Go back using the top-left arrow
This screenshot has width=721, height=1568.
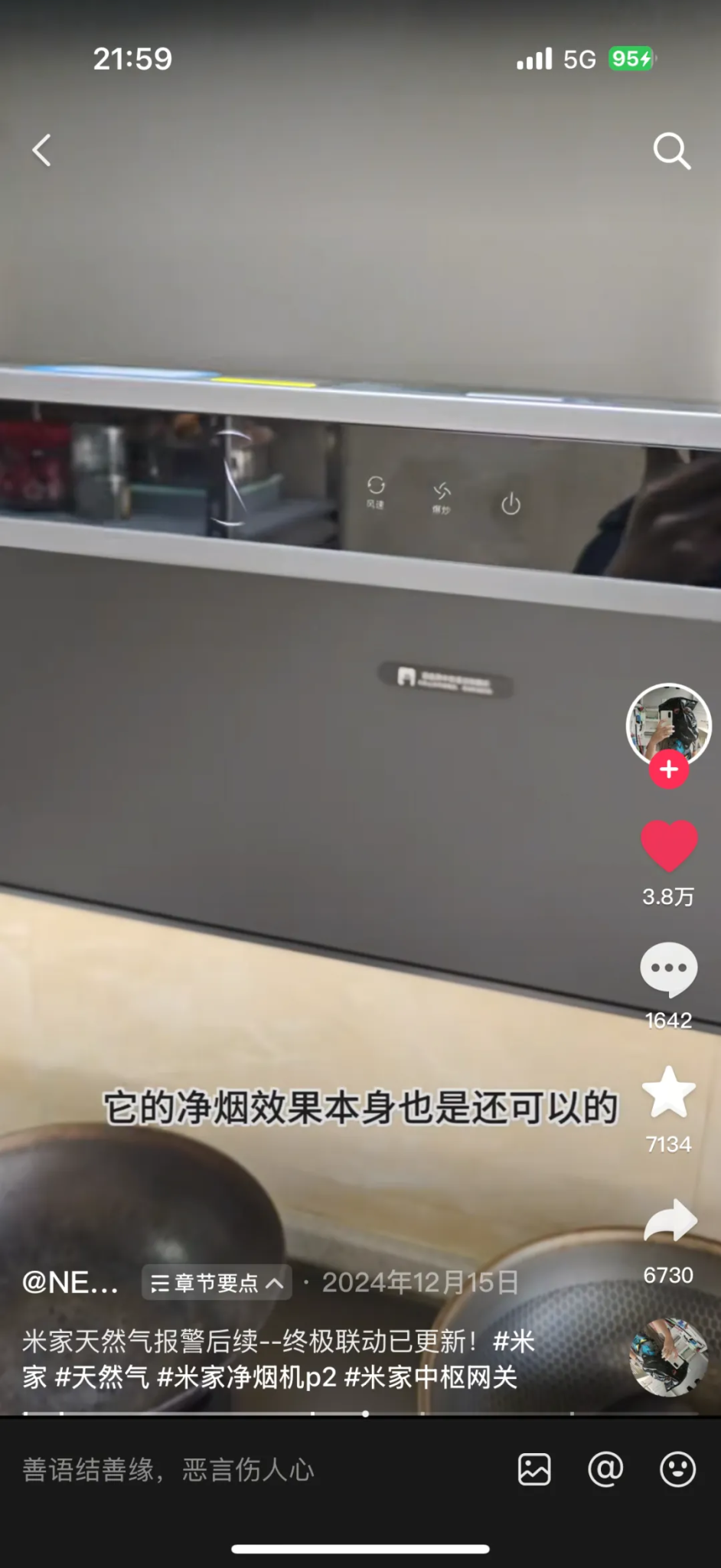coord(42,150)
